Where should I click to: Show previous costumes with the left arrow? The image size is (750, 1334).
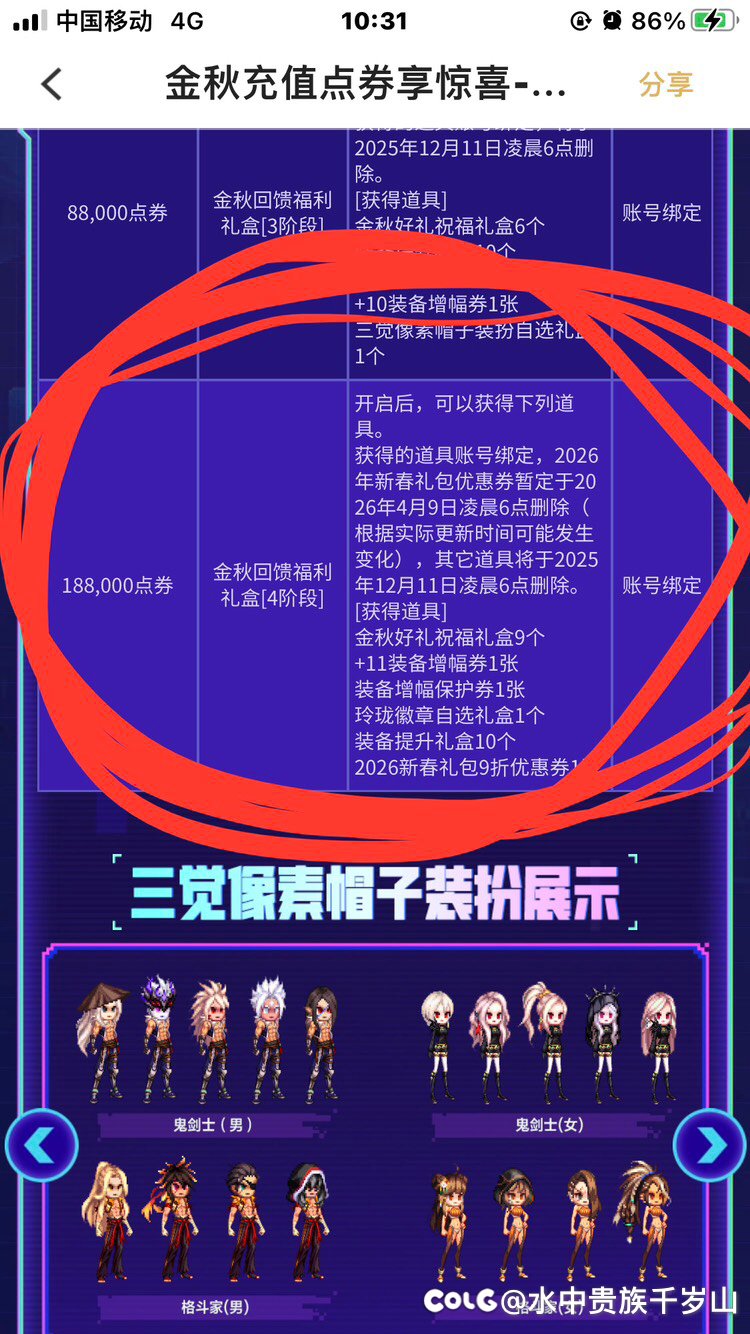[42, 1145]
